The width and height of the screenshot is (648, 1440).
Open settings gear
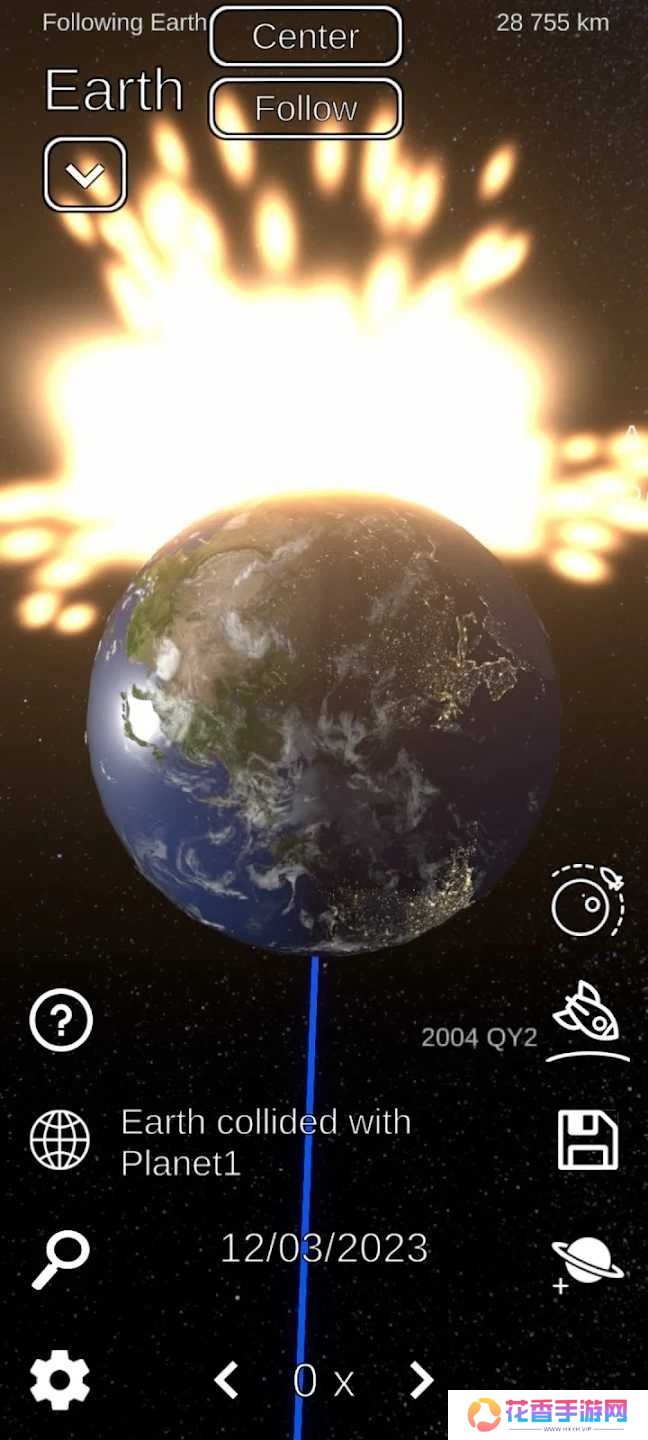[x=60, y=1381]
